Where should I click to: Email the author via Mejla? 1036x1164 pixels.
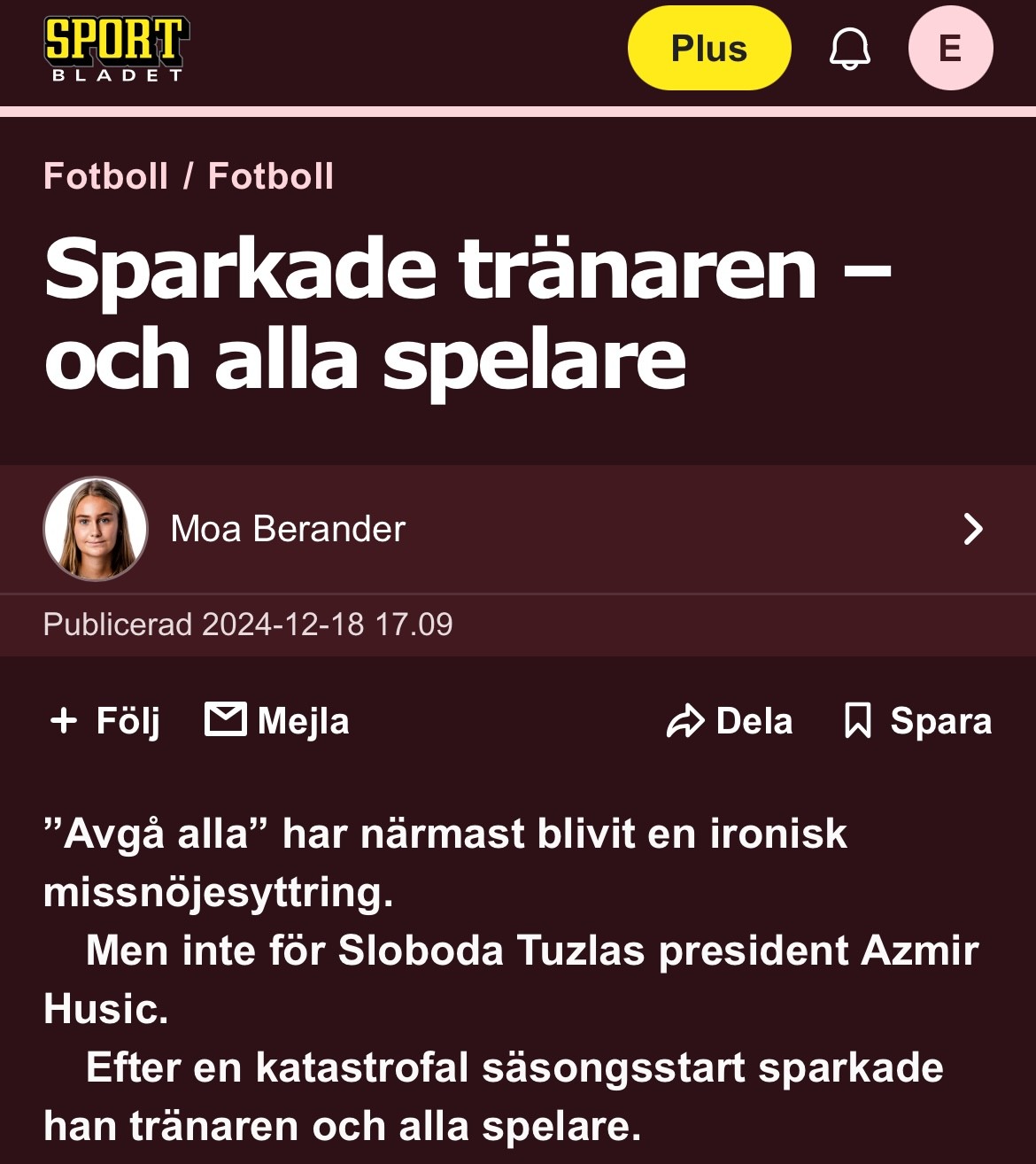[277, 721]
